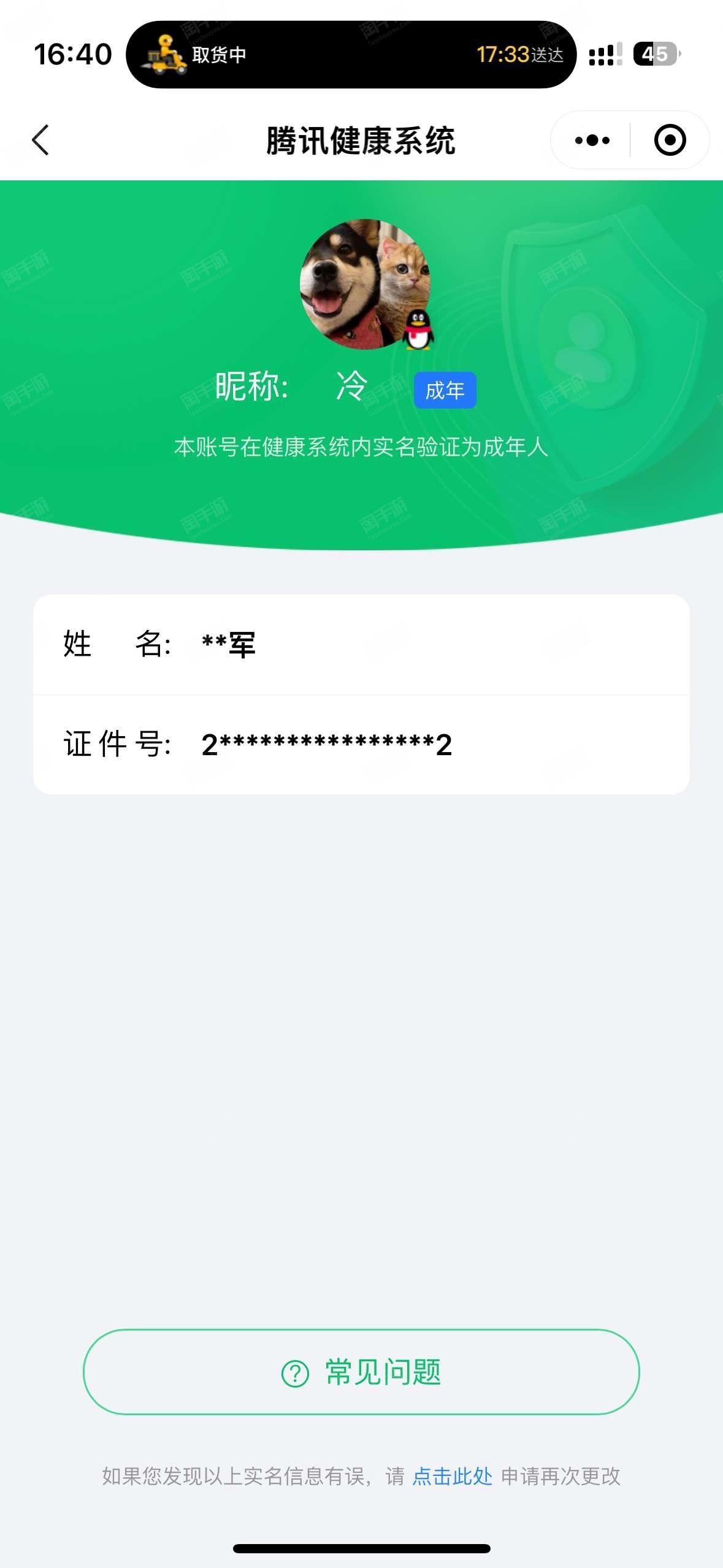Screen dimensions: 723x1568
Task: Close the mini program with the circle button
Action: (670, 140)
